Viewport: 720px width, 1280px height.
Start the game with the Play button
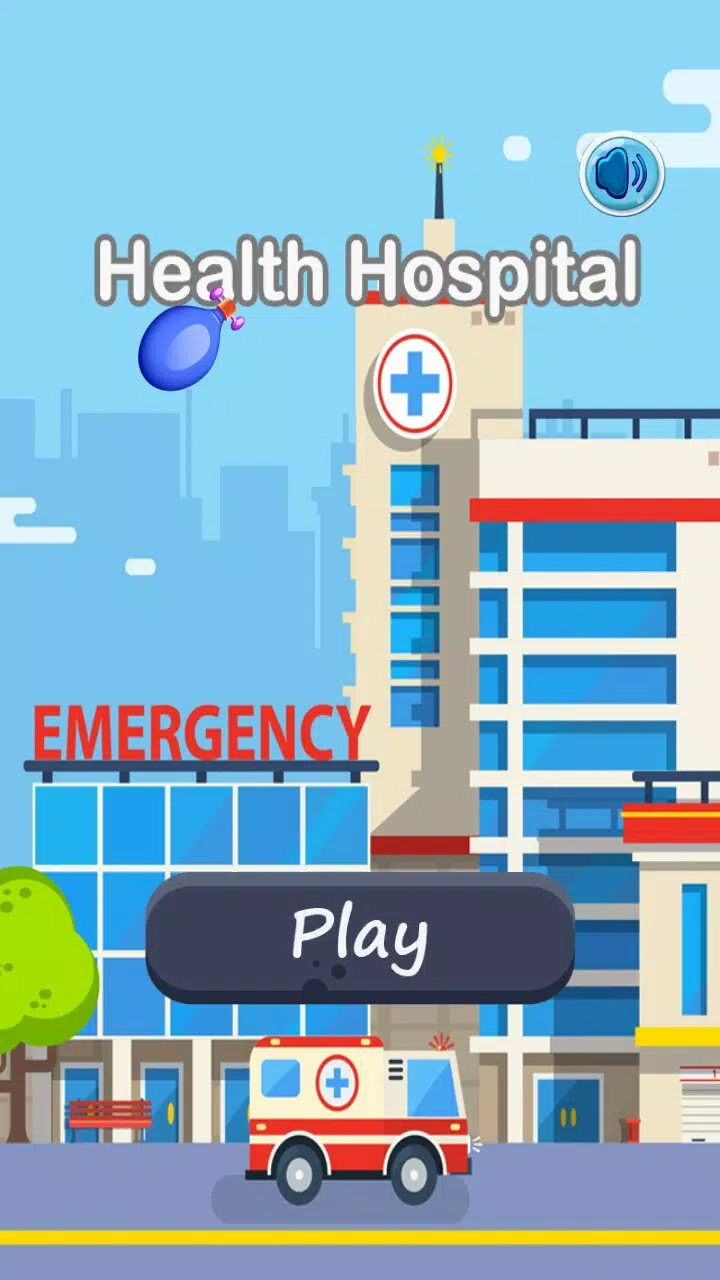360,936
